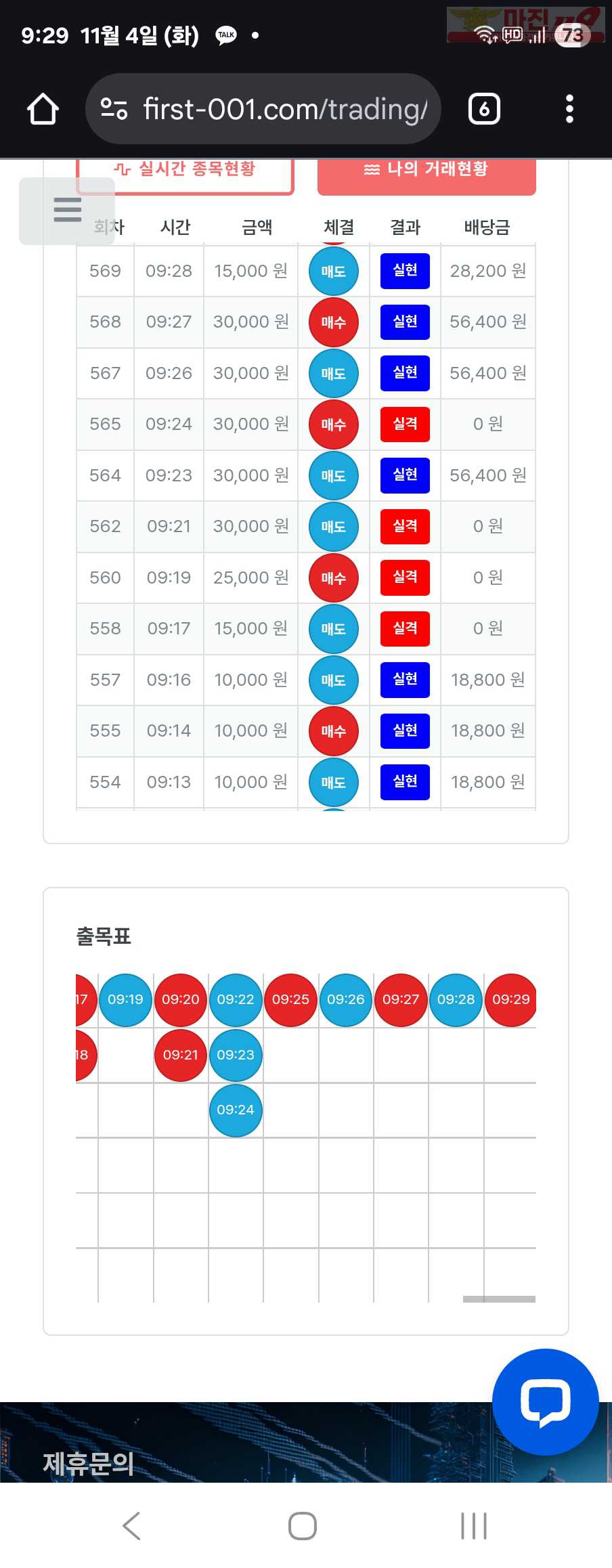The height and width of the screenshot is (1568, 612).
Task: Open the live chat support bubble
Action: pyautogui.click(x=545, y=1402)
